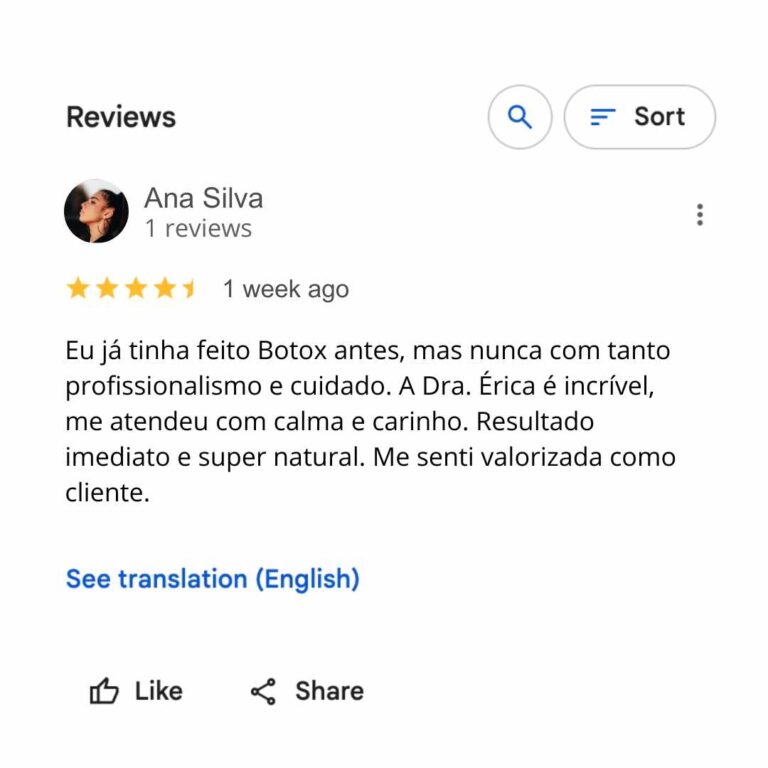Like Ana Silva's review
This screenshot has height=768, width=768.
[136, 691]
